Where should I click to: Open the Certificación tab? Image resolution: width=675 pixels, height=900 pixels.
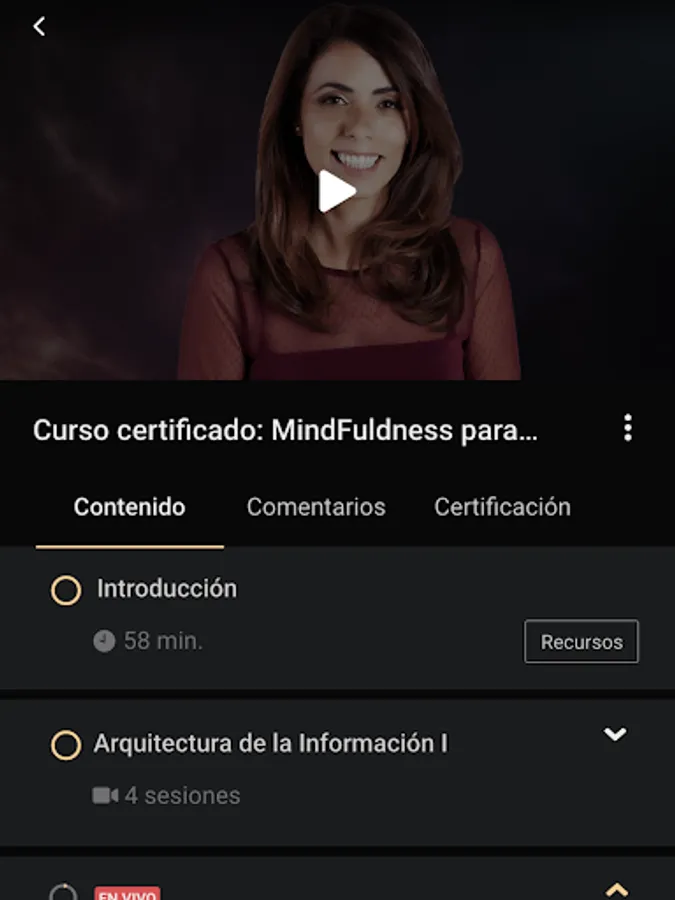tap(502, 507)
